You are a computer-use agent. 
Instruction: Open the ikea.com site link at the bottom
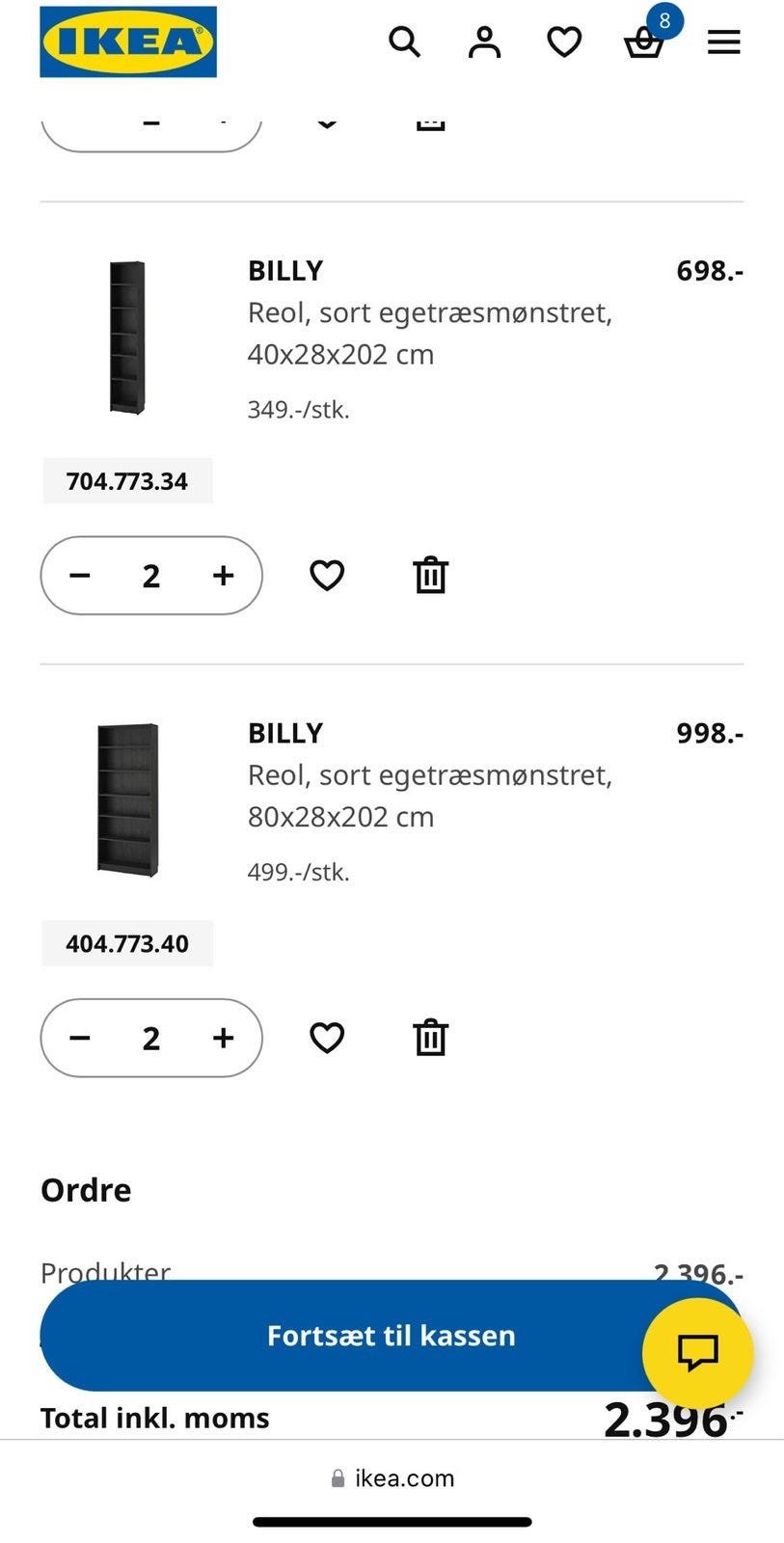(392, 1477)
